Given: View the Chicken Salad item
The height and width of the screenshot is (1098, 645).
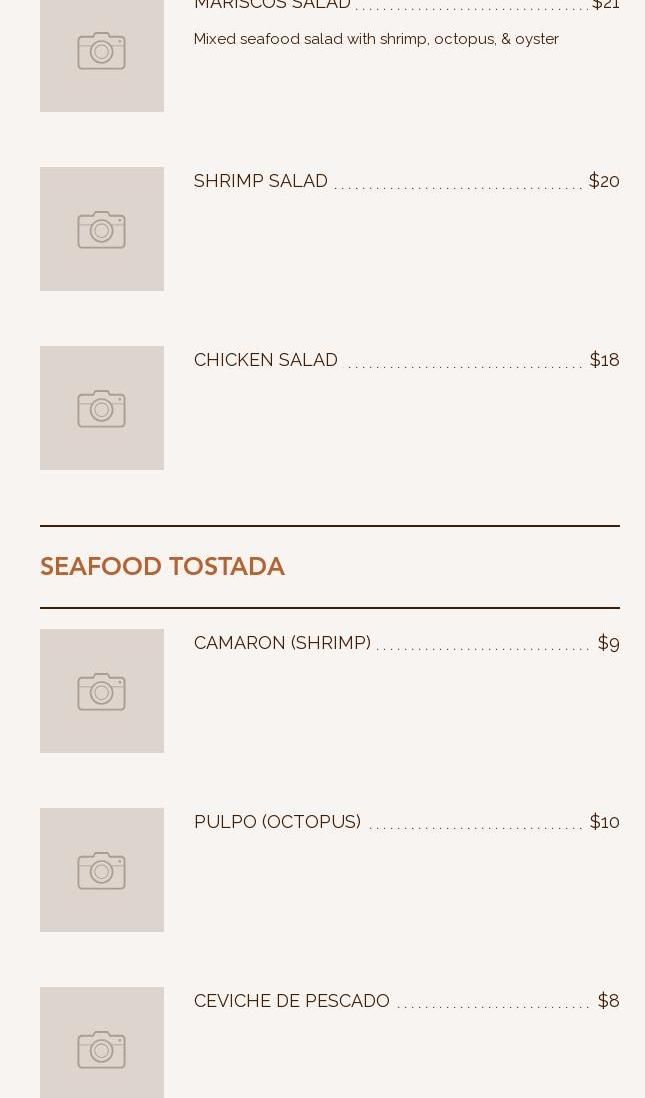Looking at the screenshot, I should 266,360.
